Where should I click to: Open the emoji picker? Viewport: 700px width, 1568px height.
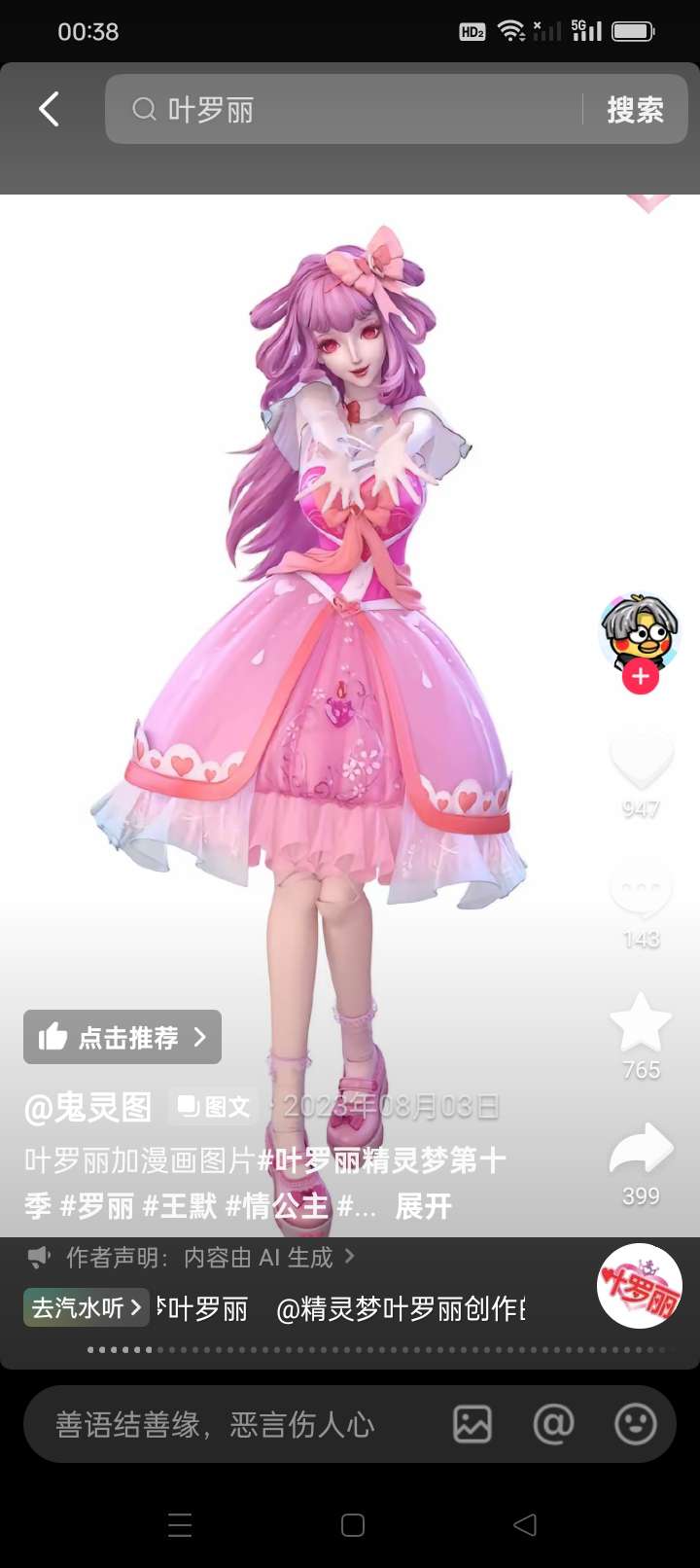pos(636,1425)
